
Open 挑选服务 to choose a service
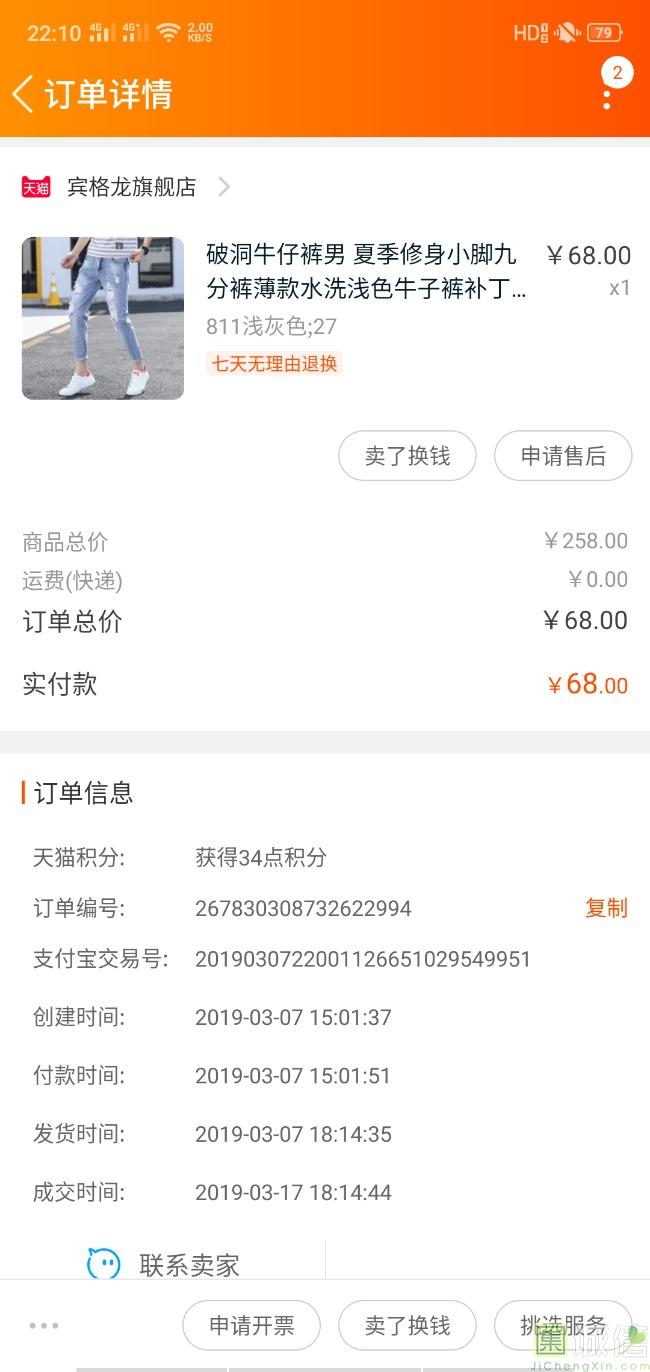click(x=563, y=1326)
